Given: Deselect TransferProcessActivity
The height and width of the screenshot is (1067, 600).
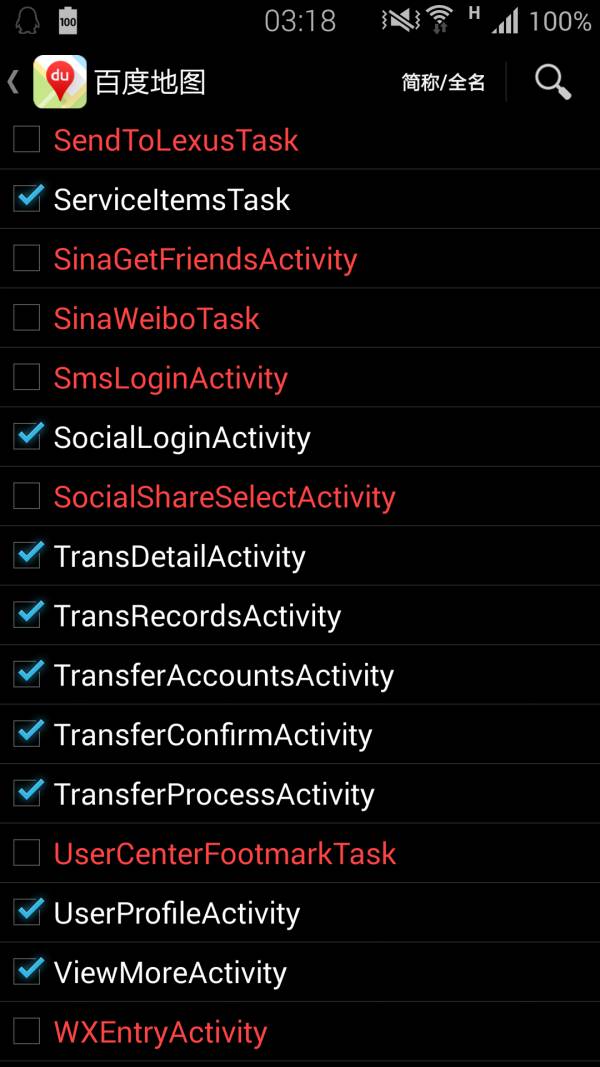Looking at the screenshot, I should coord(27,793).
